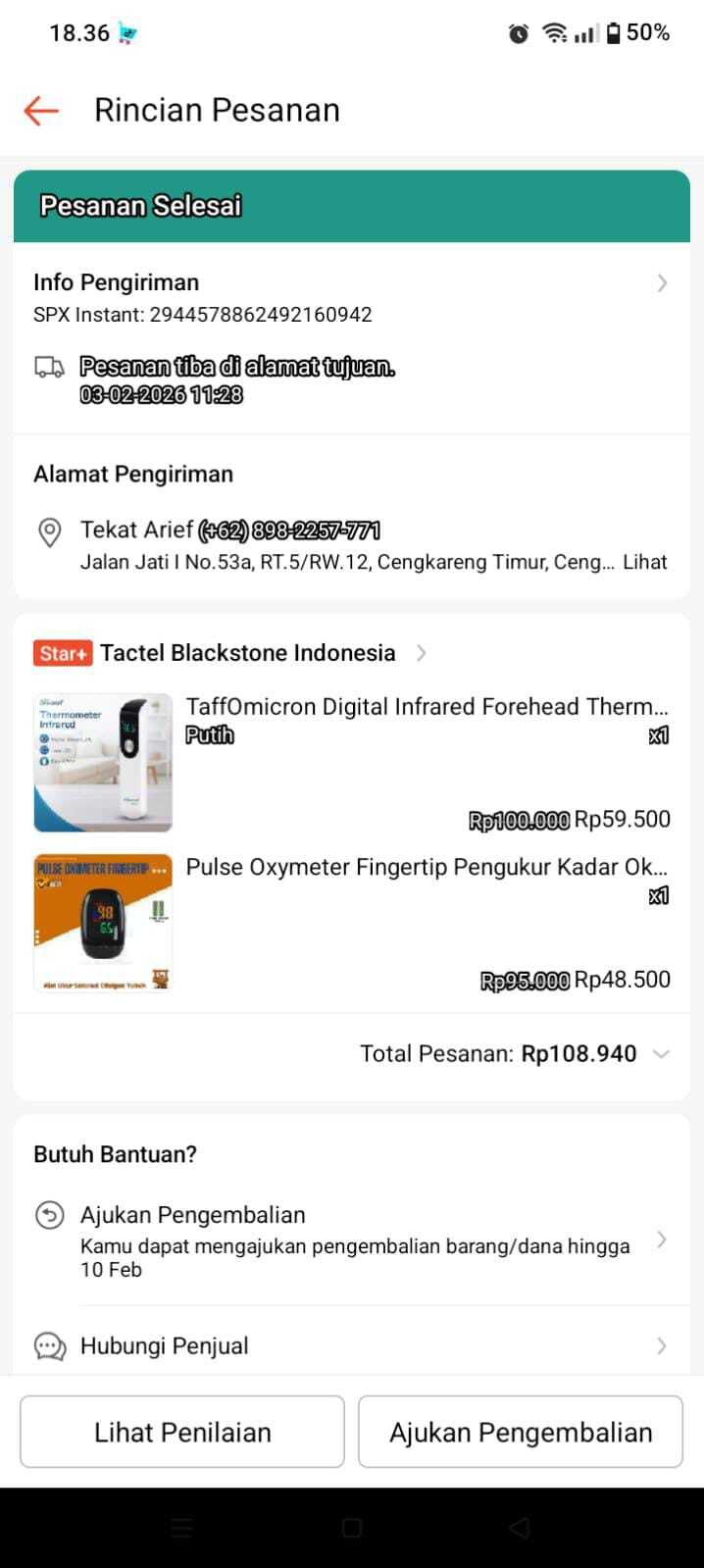Open Tactel Blackstone Indonesia store page
The width and height of the screenshot is (704, 1568).
(x=247, y=653)
